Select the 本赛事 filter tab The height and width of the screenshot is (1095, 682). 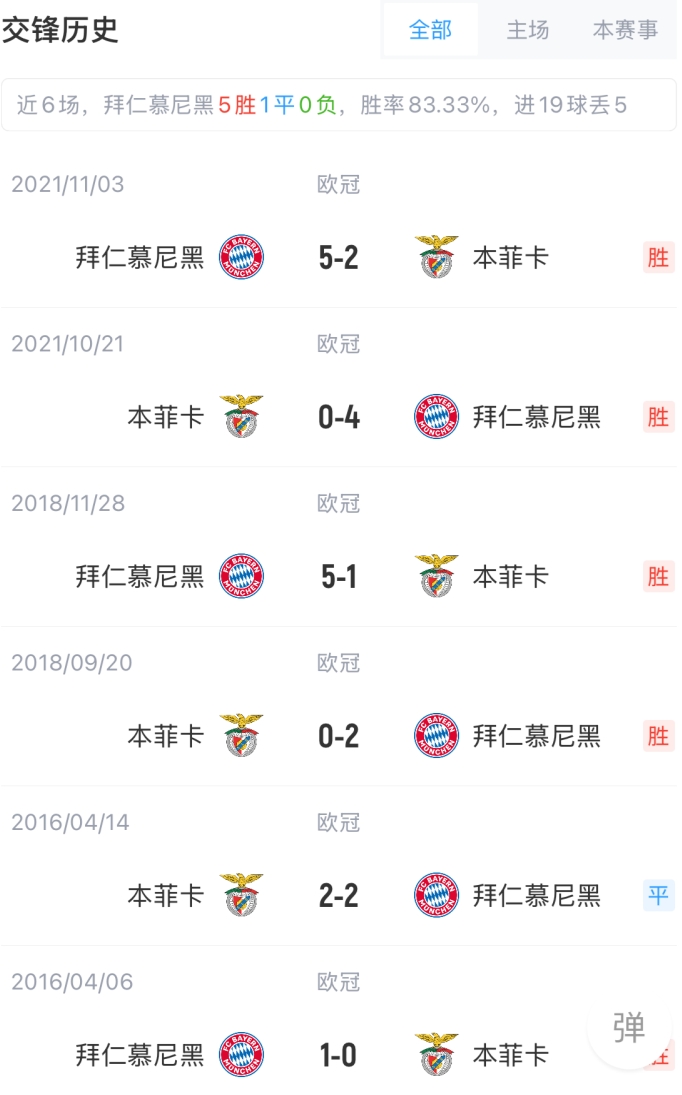[625, 30]
